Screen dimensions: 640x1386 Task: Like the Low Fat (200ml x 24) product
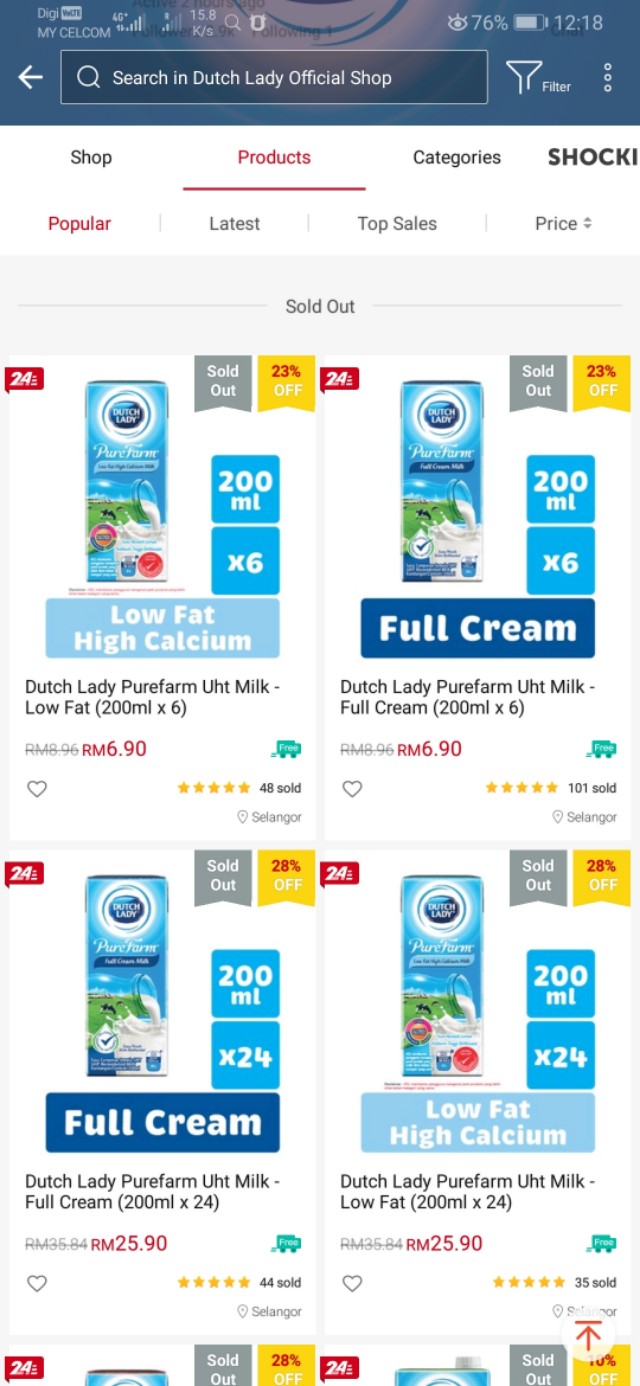352,1283
